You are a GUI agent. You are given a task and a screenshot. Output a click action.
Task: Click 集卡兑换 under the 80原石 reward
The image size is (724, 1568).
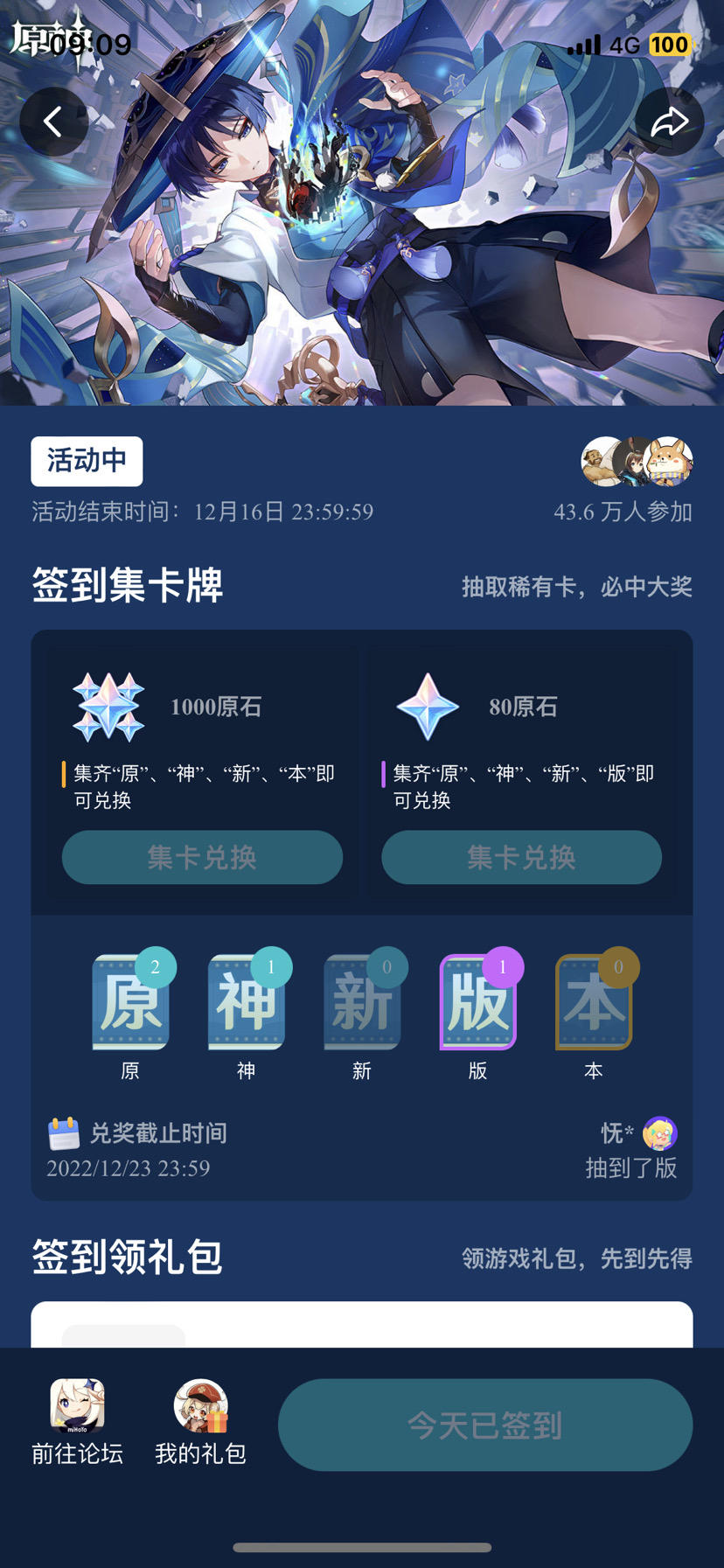(521, 858)
